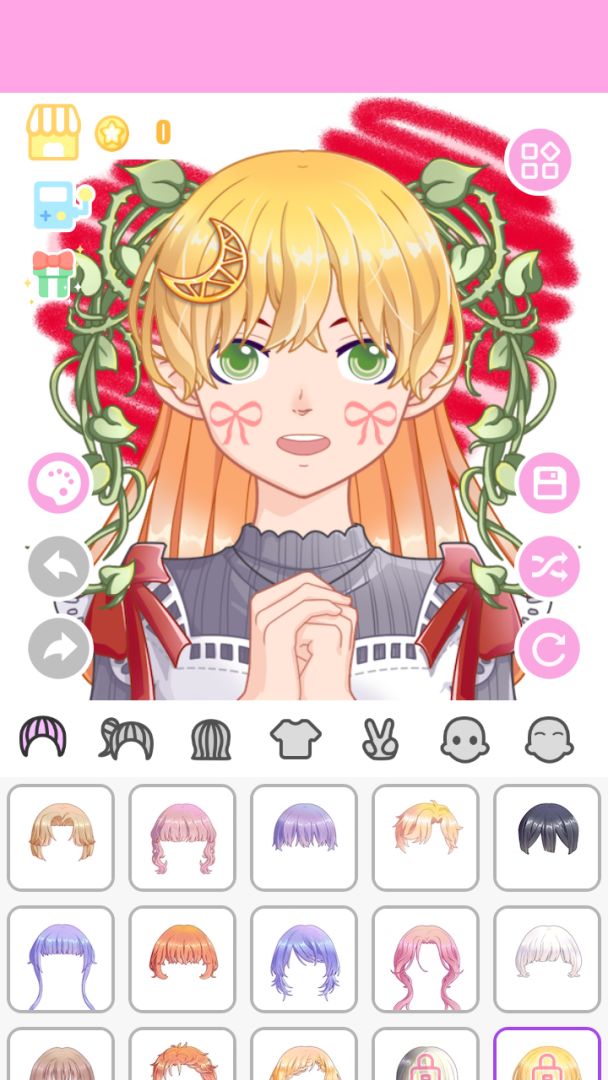Screen dimensions: 608x1080
Task: Open the shop icon
Action: pos(53,133)
